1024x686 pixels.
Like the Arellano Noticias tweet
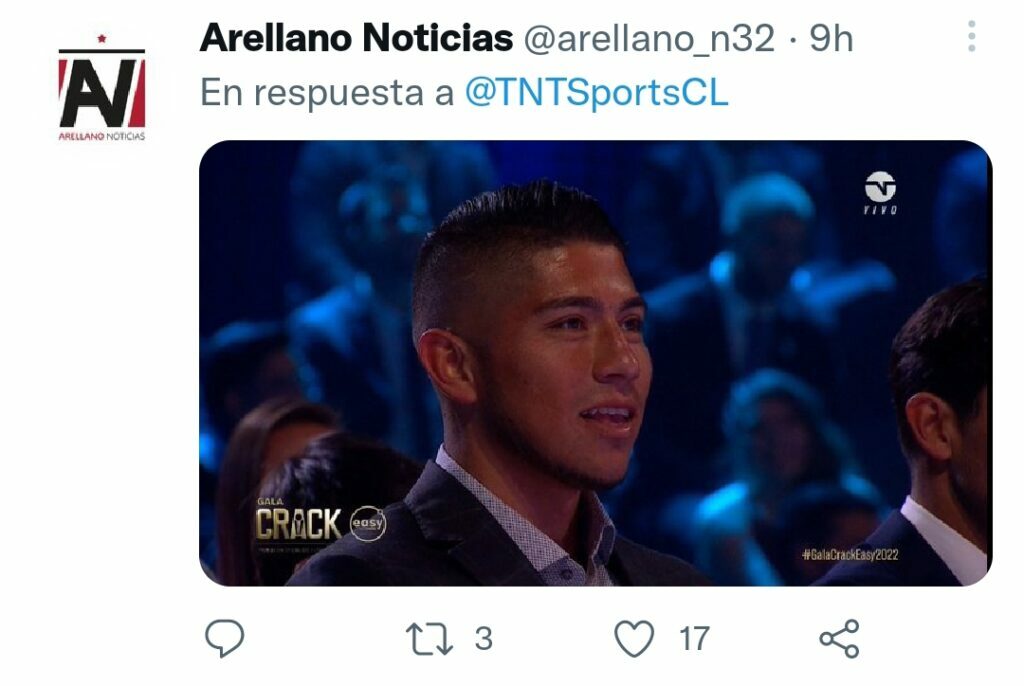(634, 638)
